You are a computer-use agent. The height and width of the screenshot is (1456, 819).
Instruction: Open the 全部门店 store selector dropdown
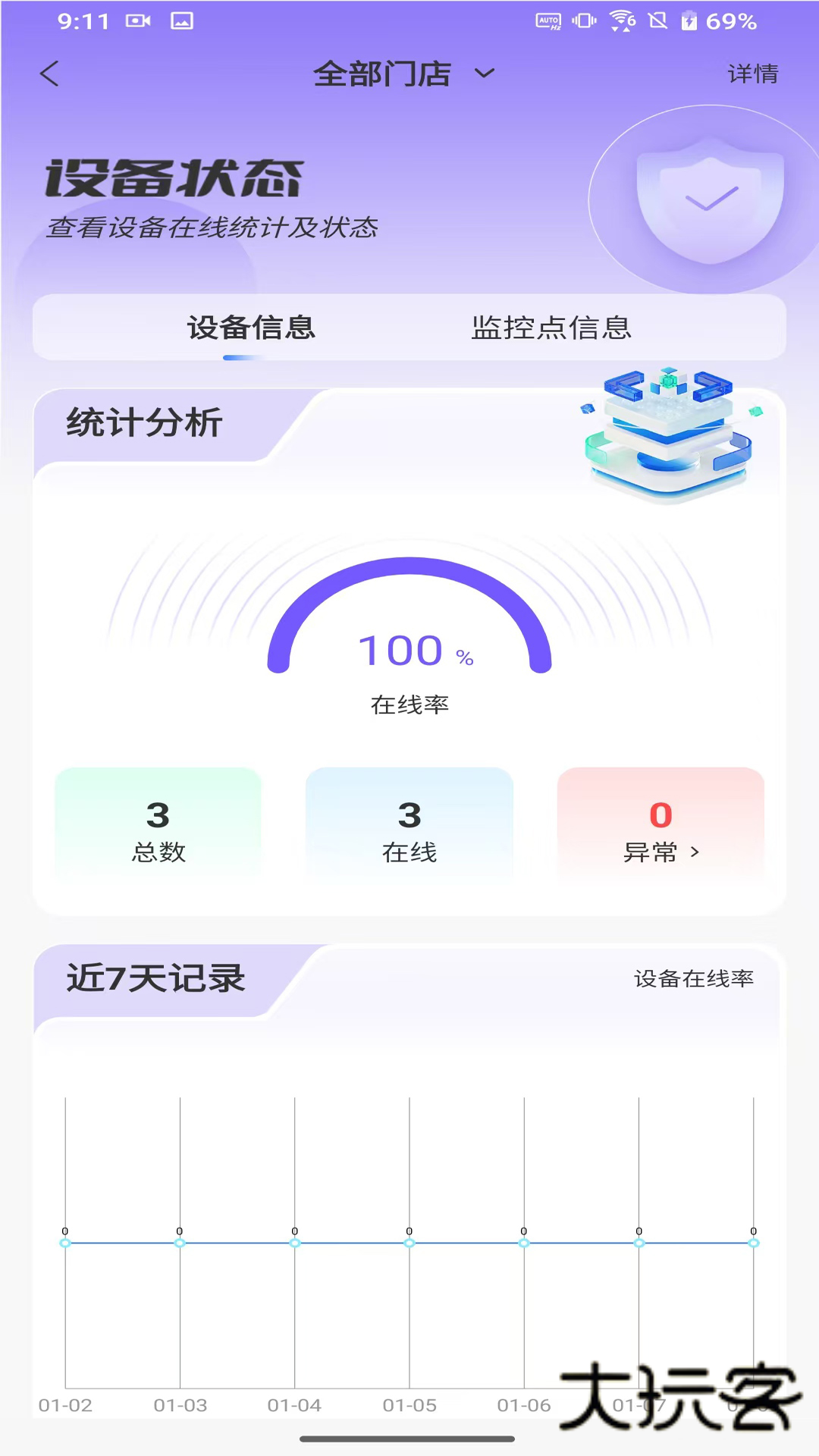click(x=381, y=74)
